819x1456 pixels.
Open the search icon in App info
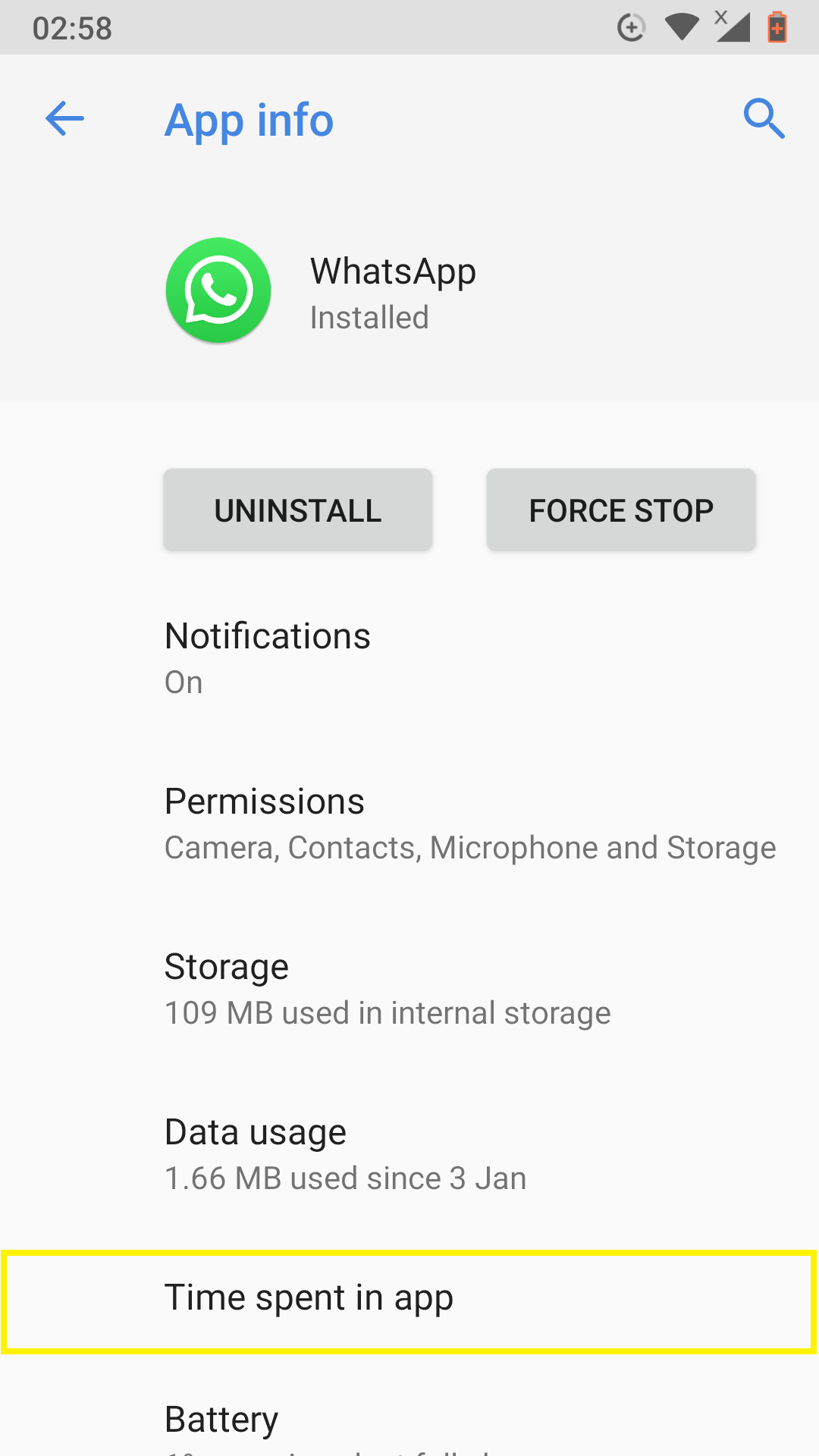(x=763, y=119)
